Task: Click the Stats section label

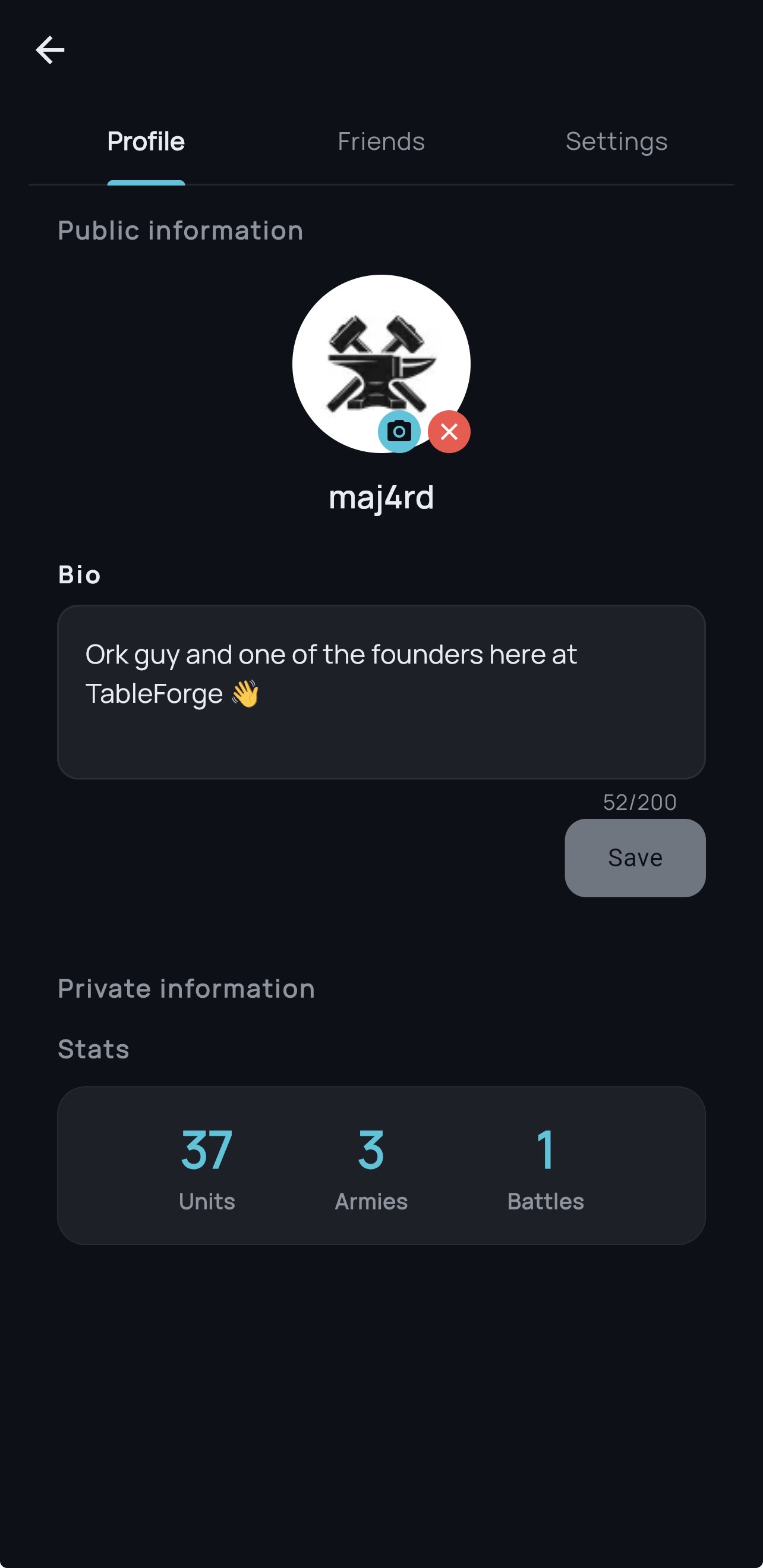Action: [x=93, y=1048]
